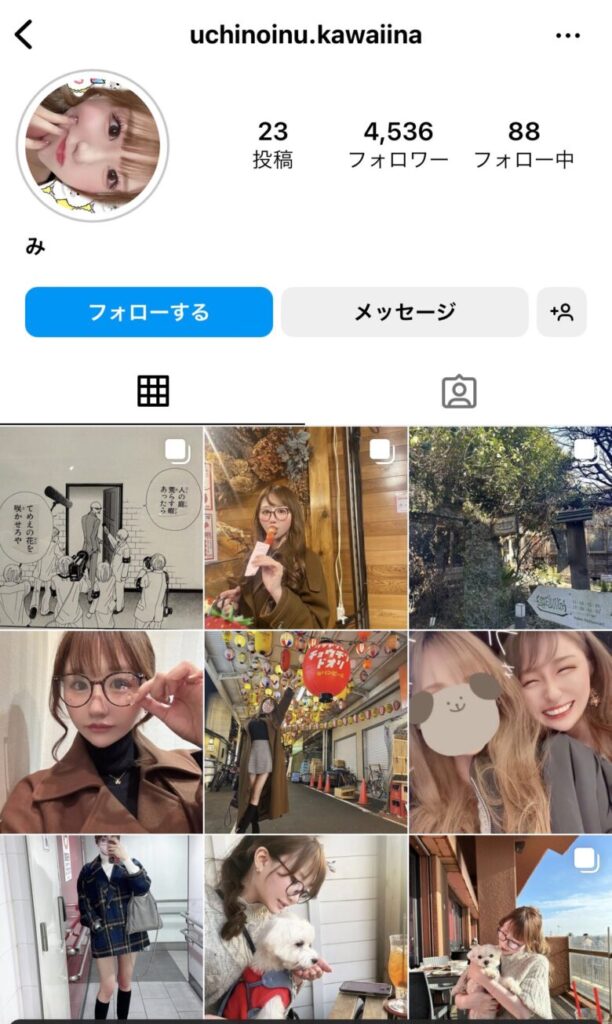
Task: Open the mirror selfie in plaid coat
Action: coord(101,927)
